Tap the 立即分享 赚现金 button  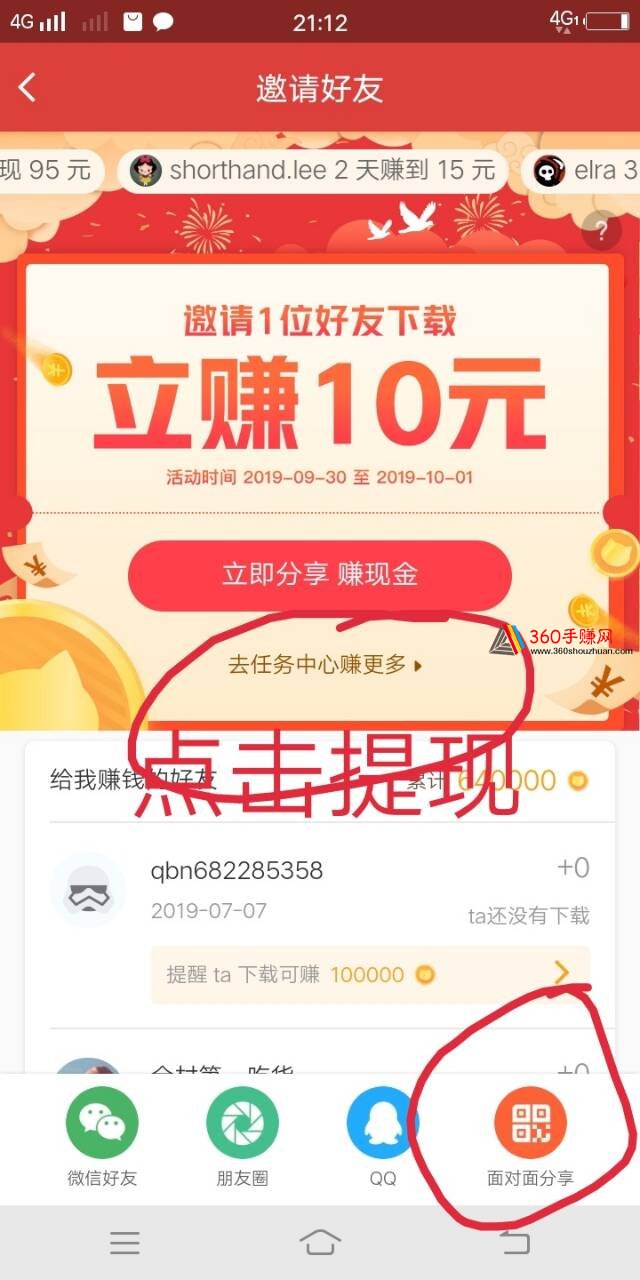click(x=320, y=575)
